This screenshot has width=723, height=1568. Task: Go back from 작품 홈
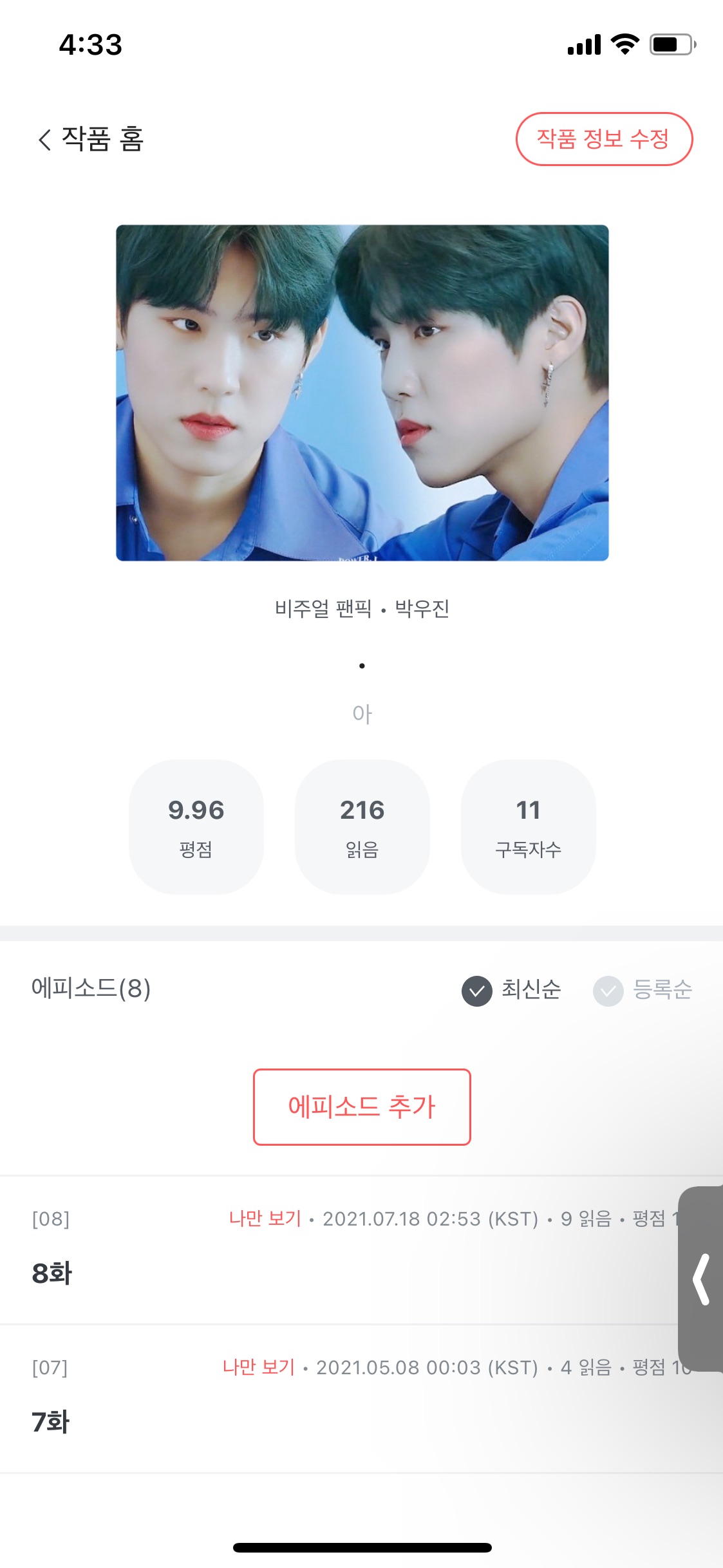[x=45, y=139]
